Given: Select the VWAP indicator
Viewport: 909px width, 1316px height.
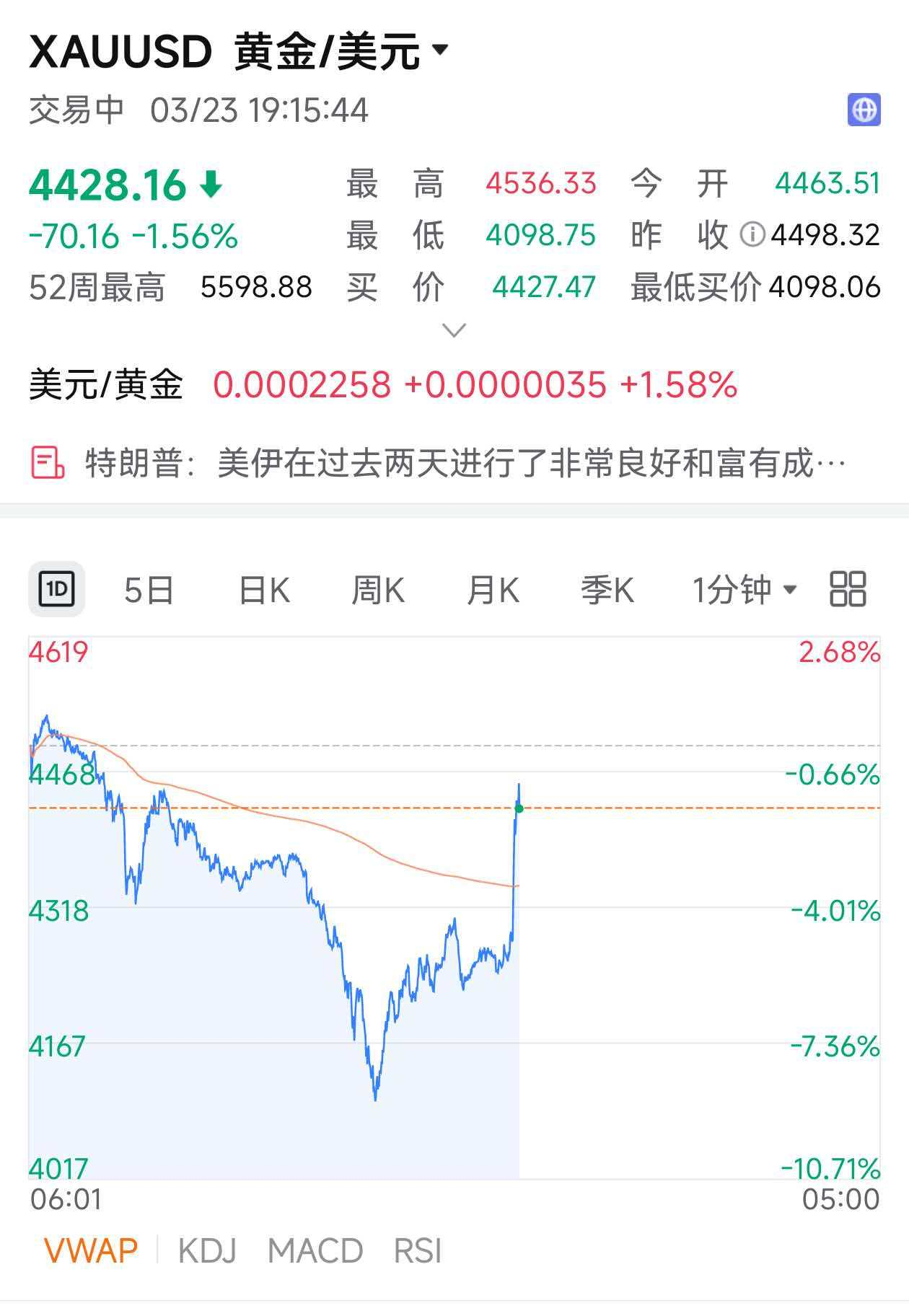Looking at the screenshot, I should [x=91, y=1250].
